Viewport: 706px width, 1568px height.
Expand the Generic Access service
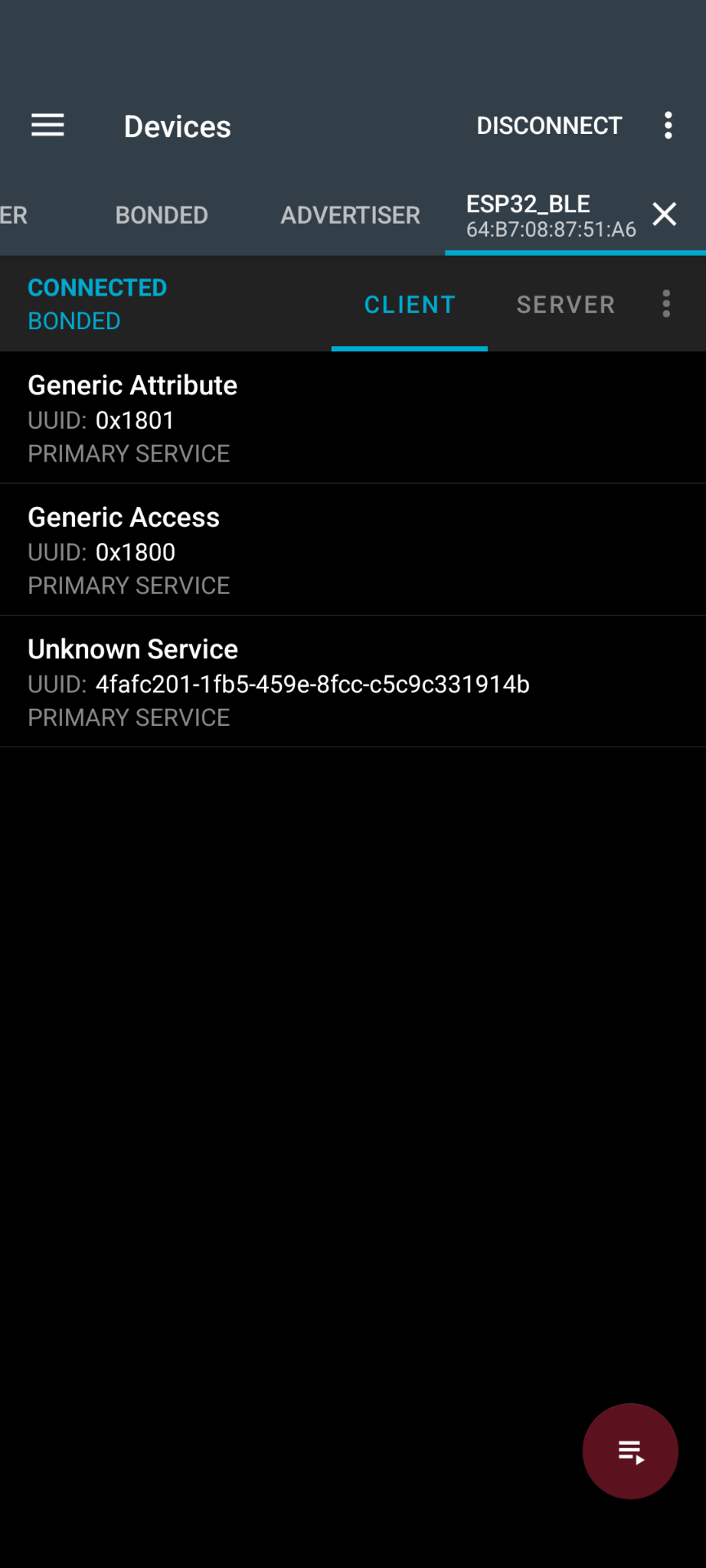[353, 550]
